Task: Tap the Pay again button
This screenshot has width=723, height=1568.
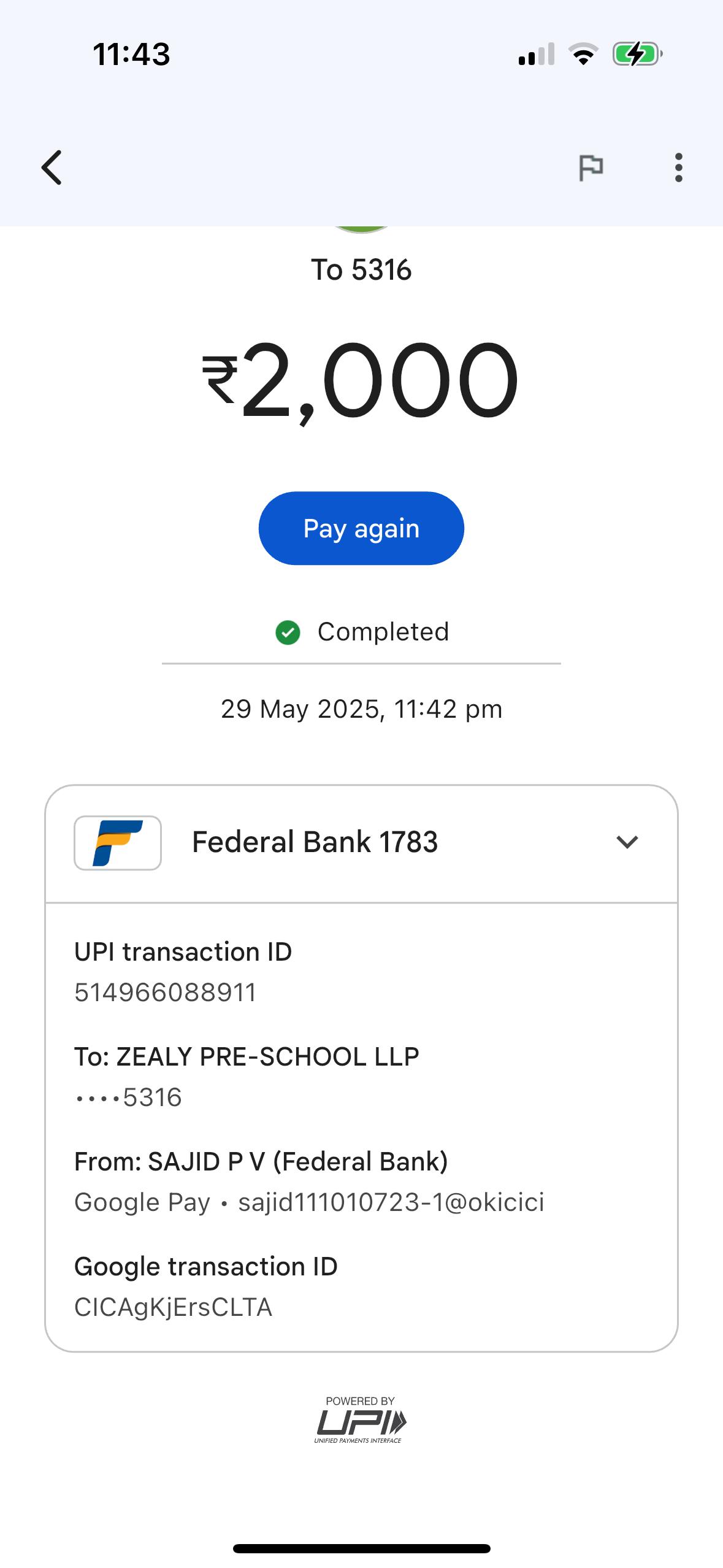Action: (361, 528)
